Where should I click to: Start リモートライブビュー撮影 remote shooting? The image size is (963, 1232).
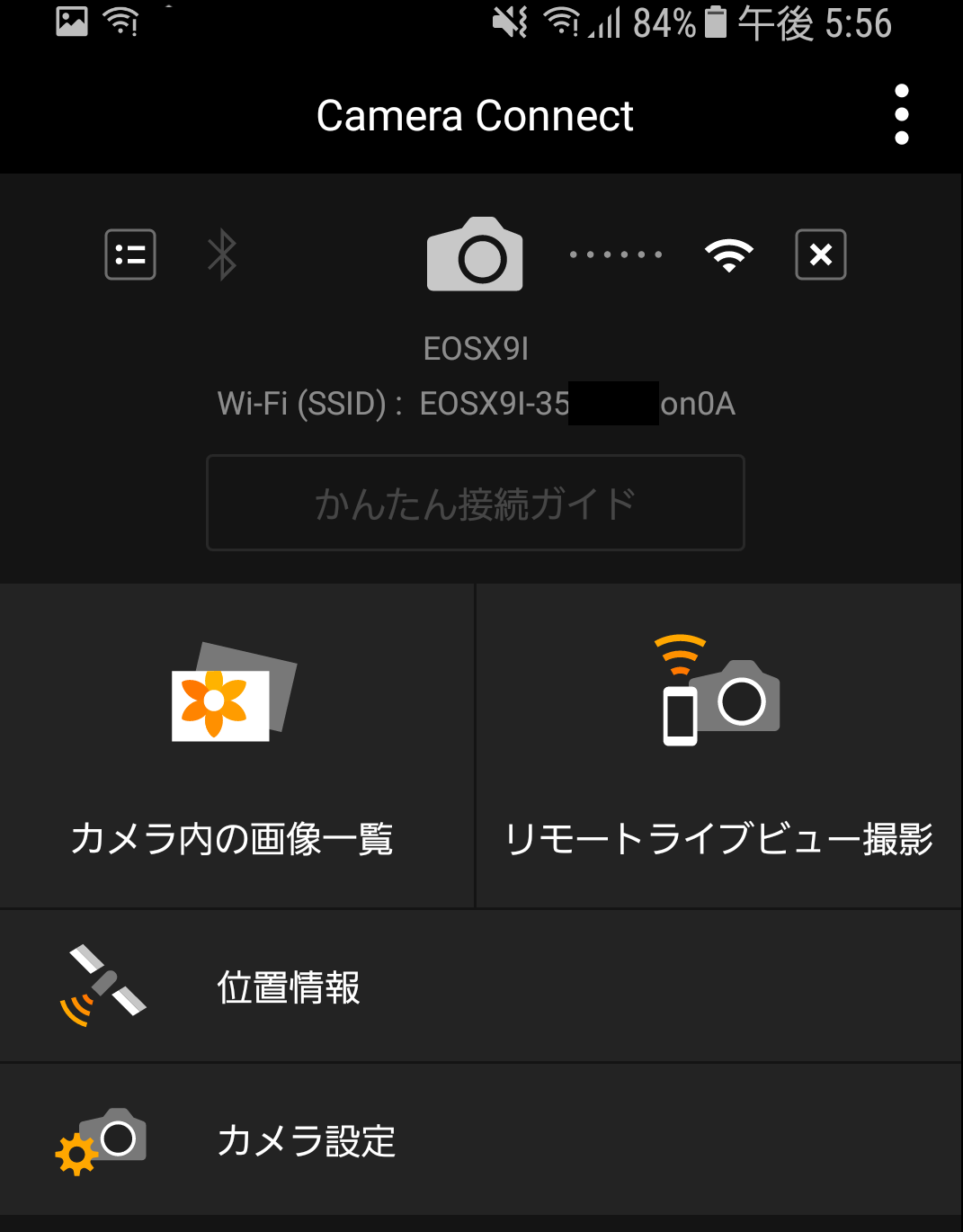(718, 746)
